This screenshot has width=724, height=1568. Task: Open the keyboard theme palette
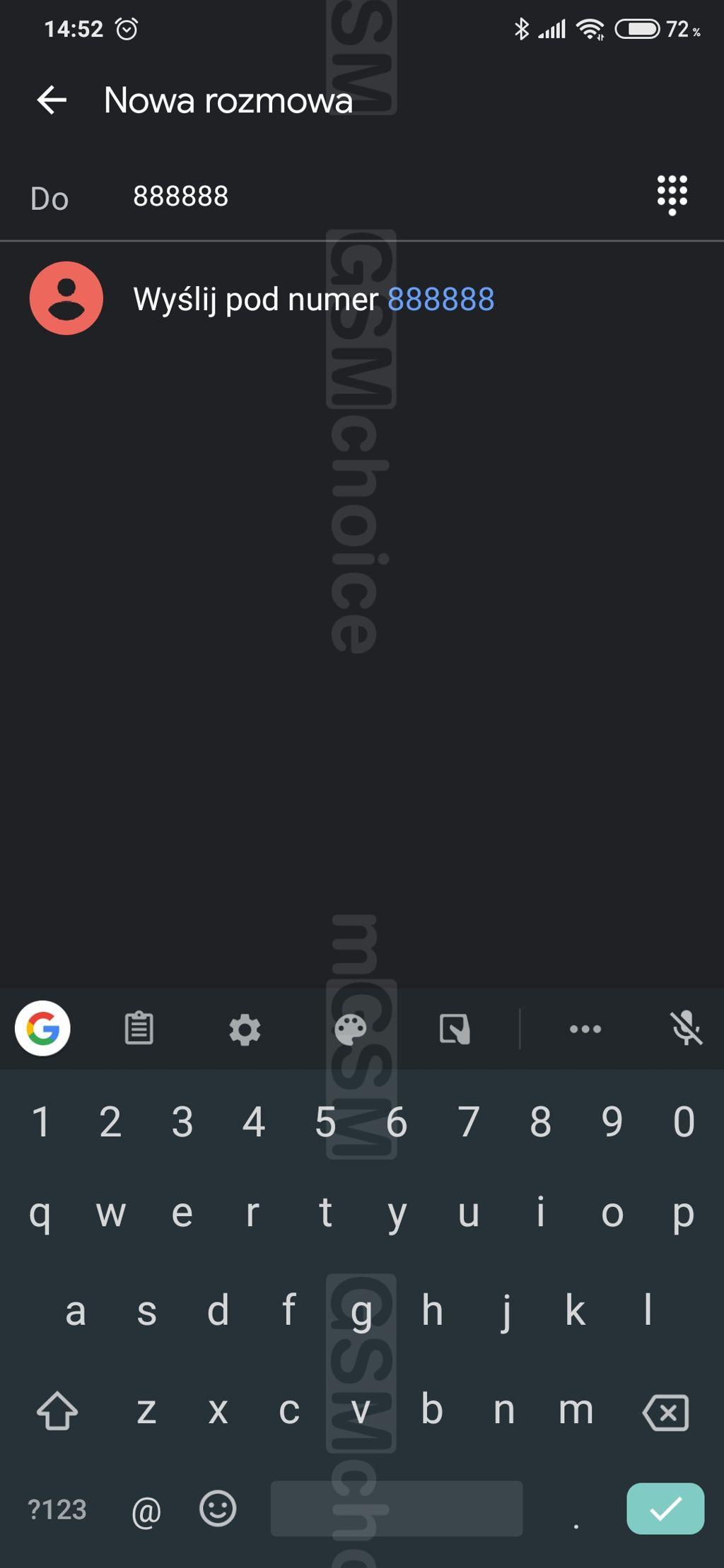pyautogui.click(x=350, y=1030)
